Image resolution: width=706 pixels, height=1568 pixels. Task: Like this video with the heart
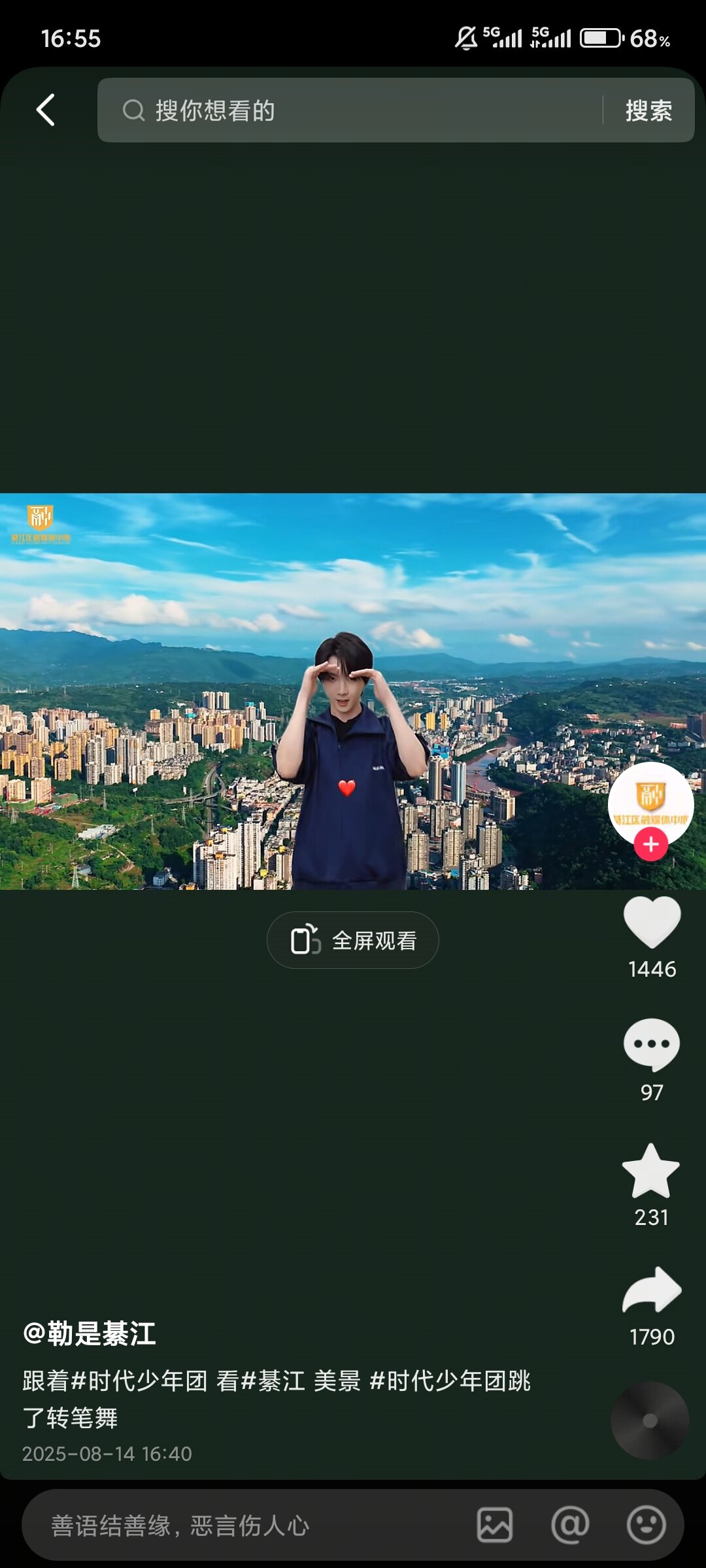pos(652,921)
